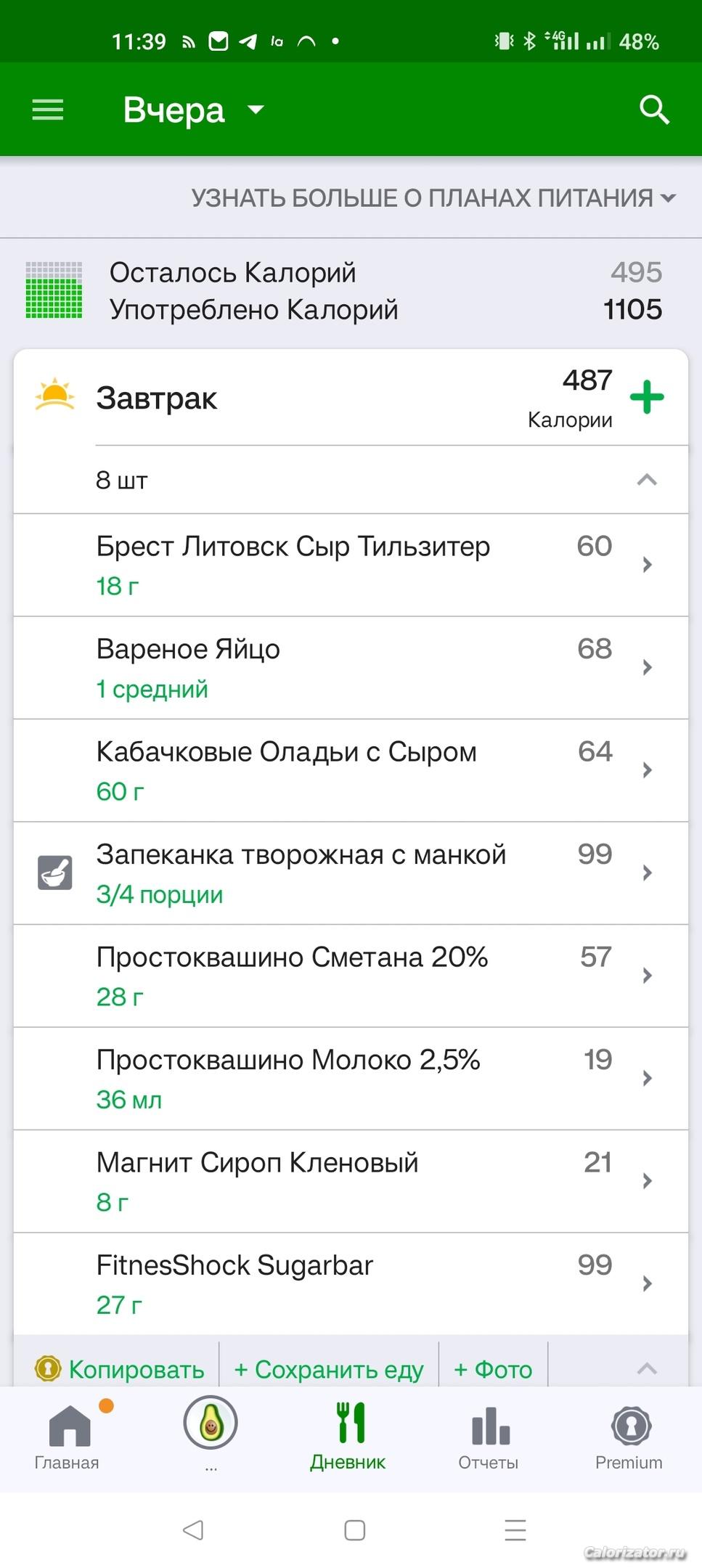Collapse the 8 шт items list
The image size is (702, 1568).
(351, 480)
